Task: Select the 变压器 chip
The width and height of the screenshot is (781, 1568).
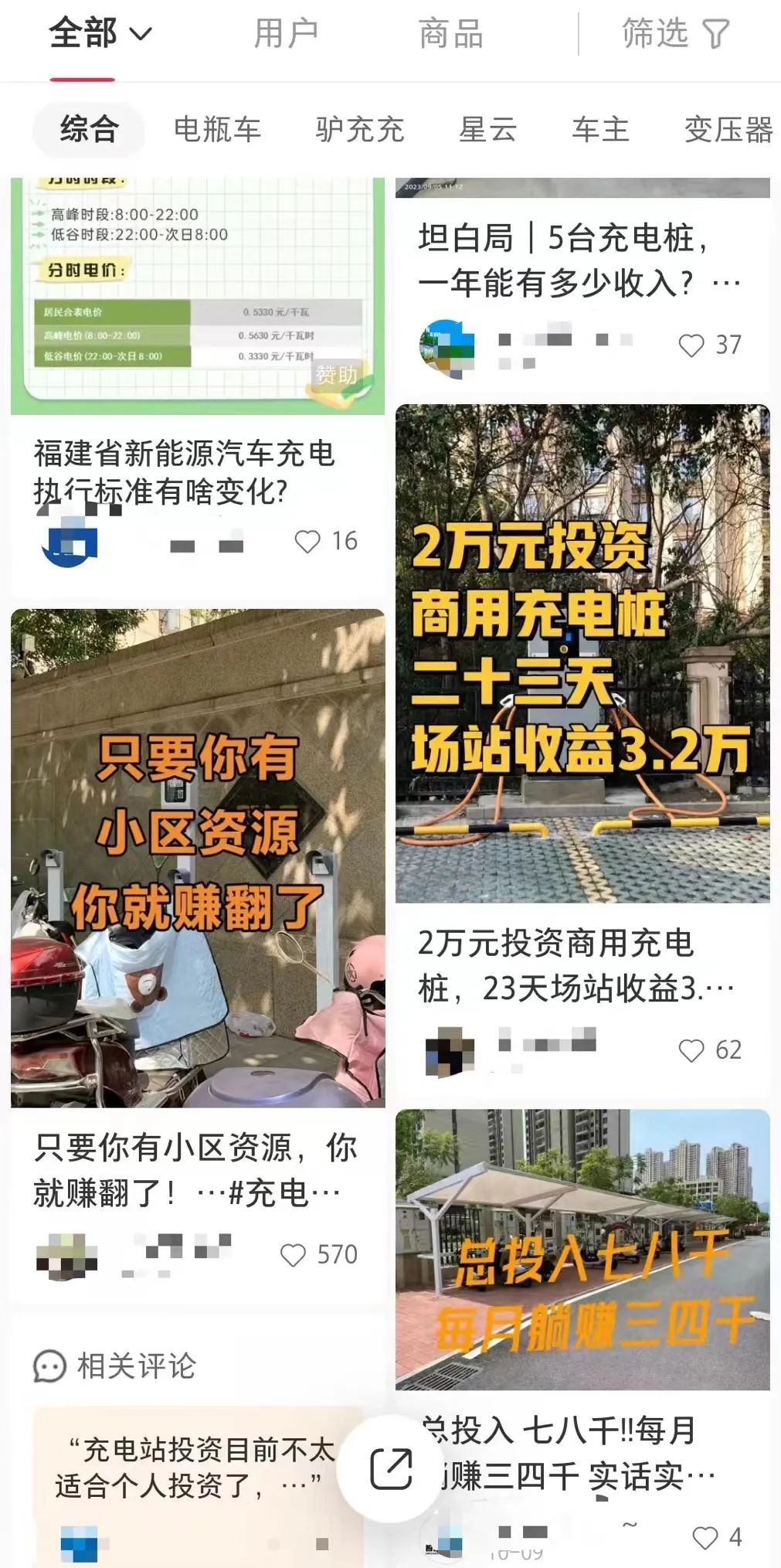Action: (728, 129)
